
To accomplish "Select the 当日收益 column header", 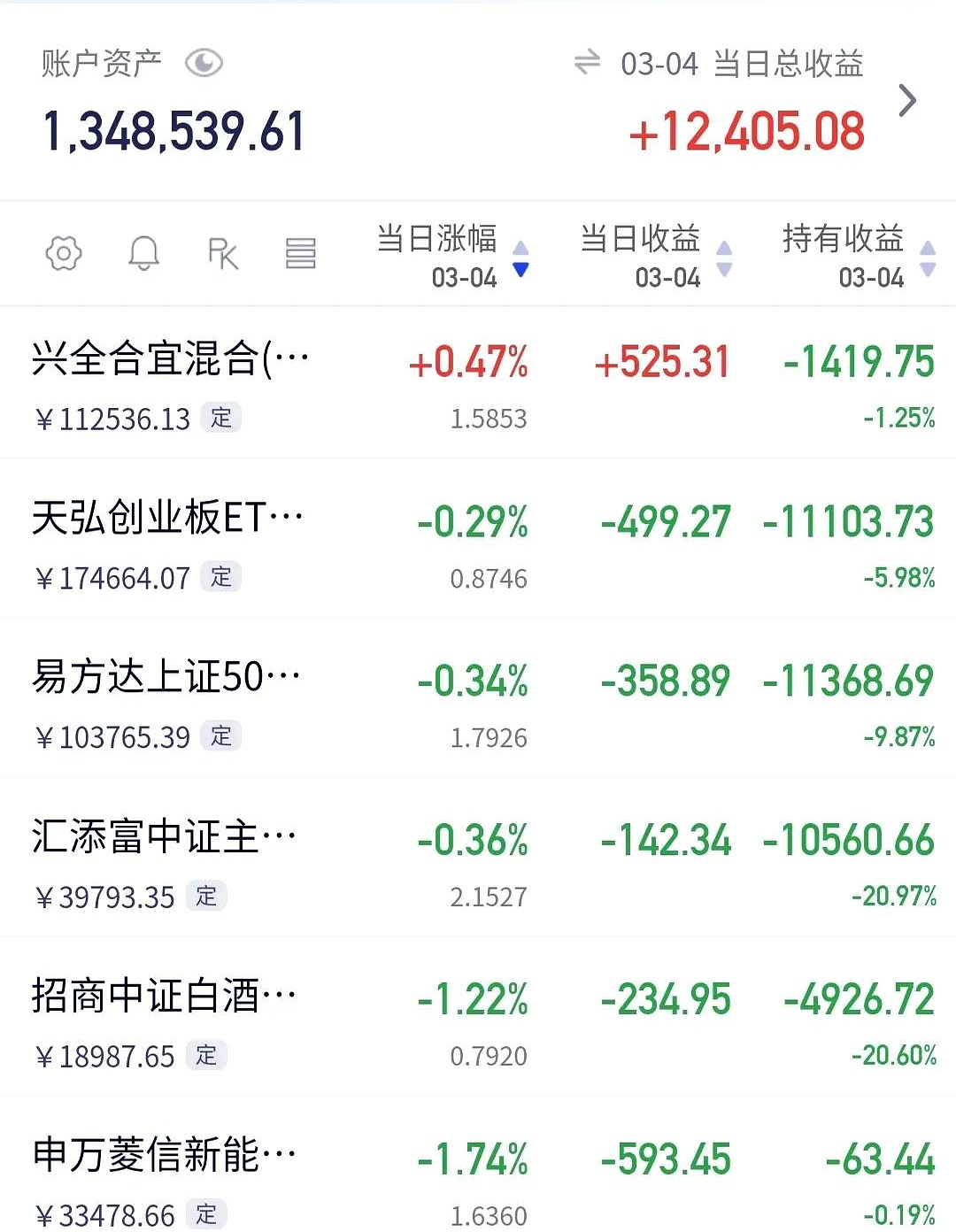I will coord(639,237).
